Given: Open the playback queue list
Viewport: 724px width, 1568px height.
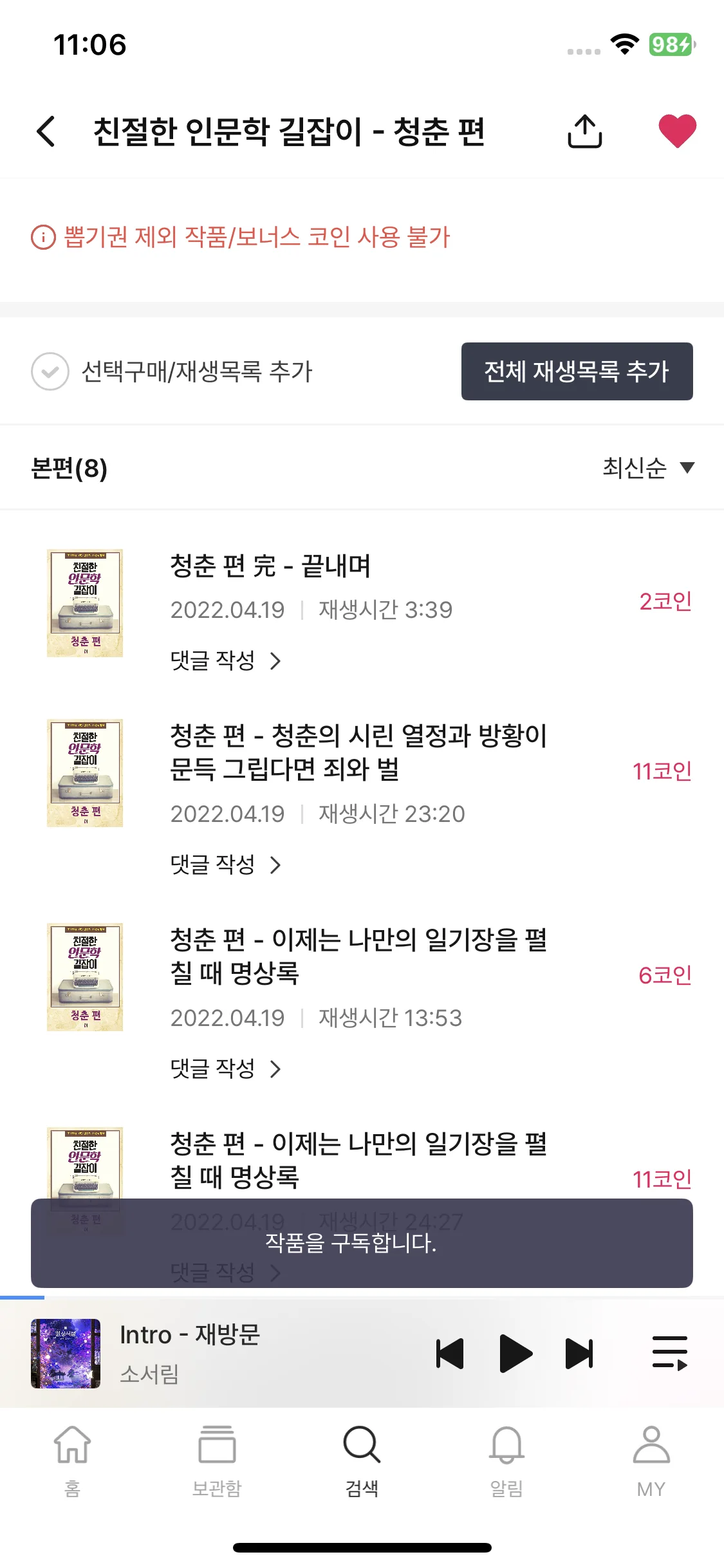Looking at the screenshot, I should click(x=670, y=1353).
